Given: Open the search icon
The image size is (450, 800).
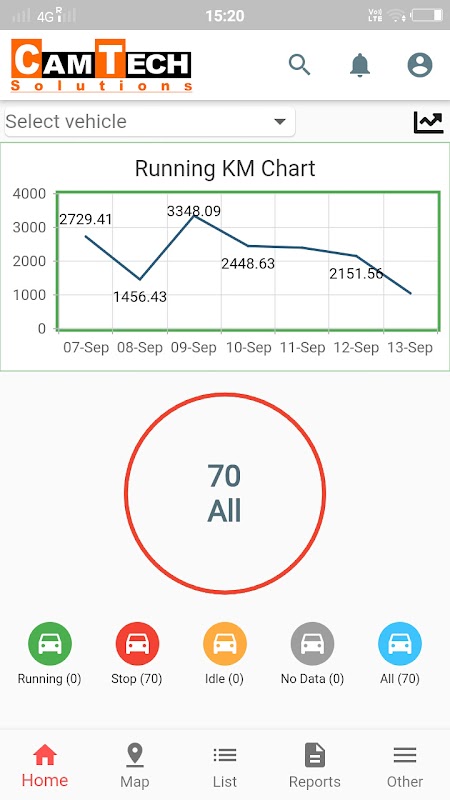Looking at the screenshot, I should click(x=299, y=65).
